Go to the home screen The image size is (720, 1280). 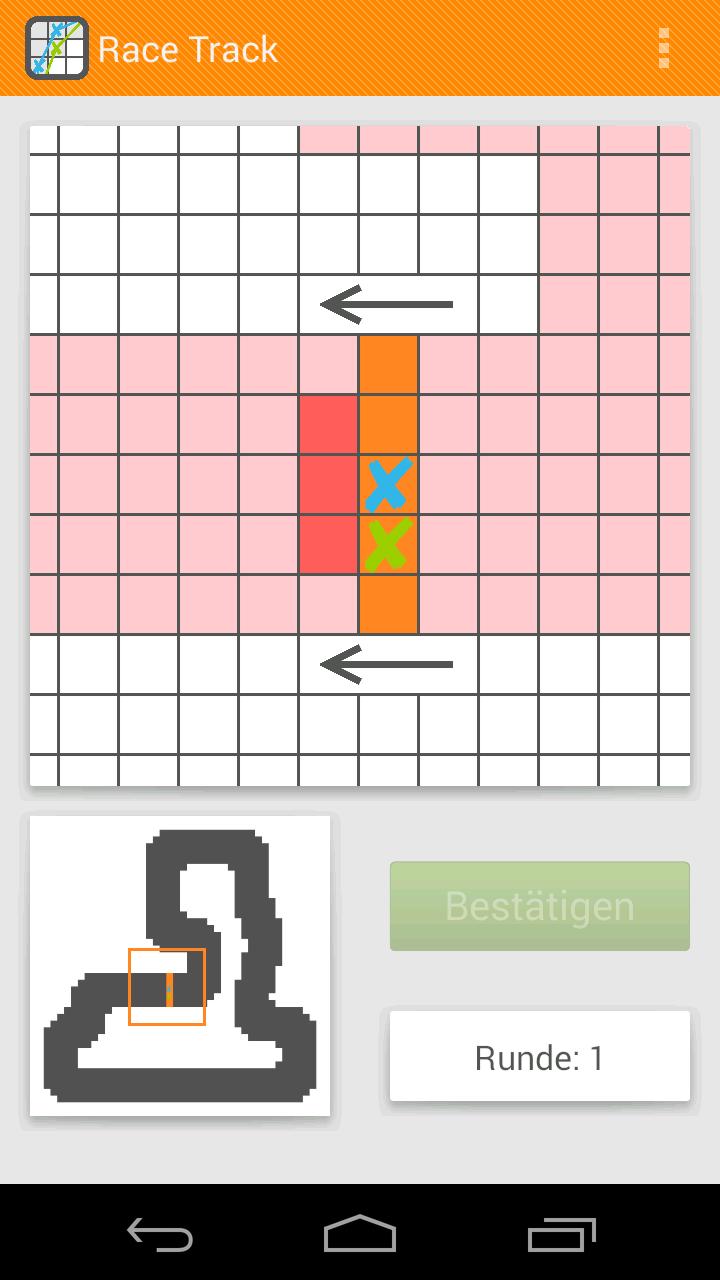point(360,1234)
